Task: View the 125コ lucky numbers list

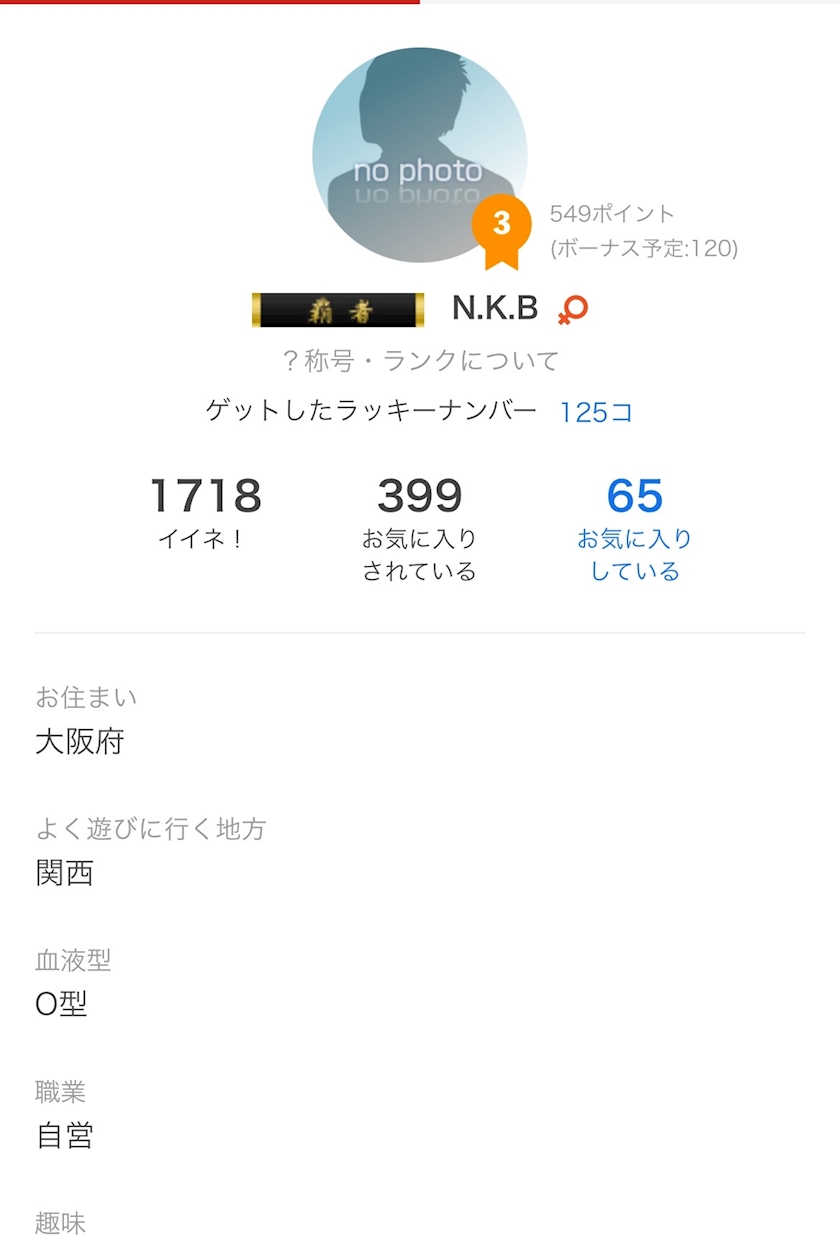Action: point(596,412)
